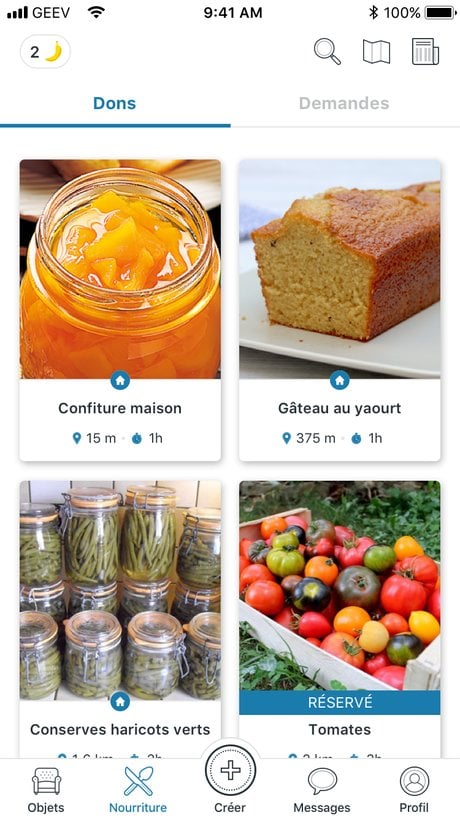Create a new listing with Créer
Screen dimensions: 460x818
click(230, 778)
